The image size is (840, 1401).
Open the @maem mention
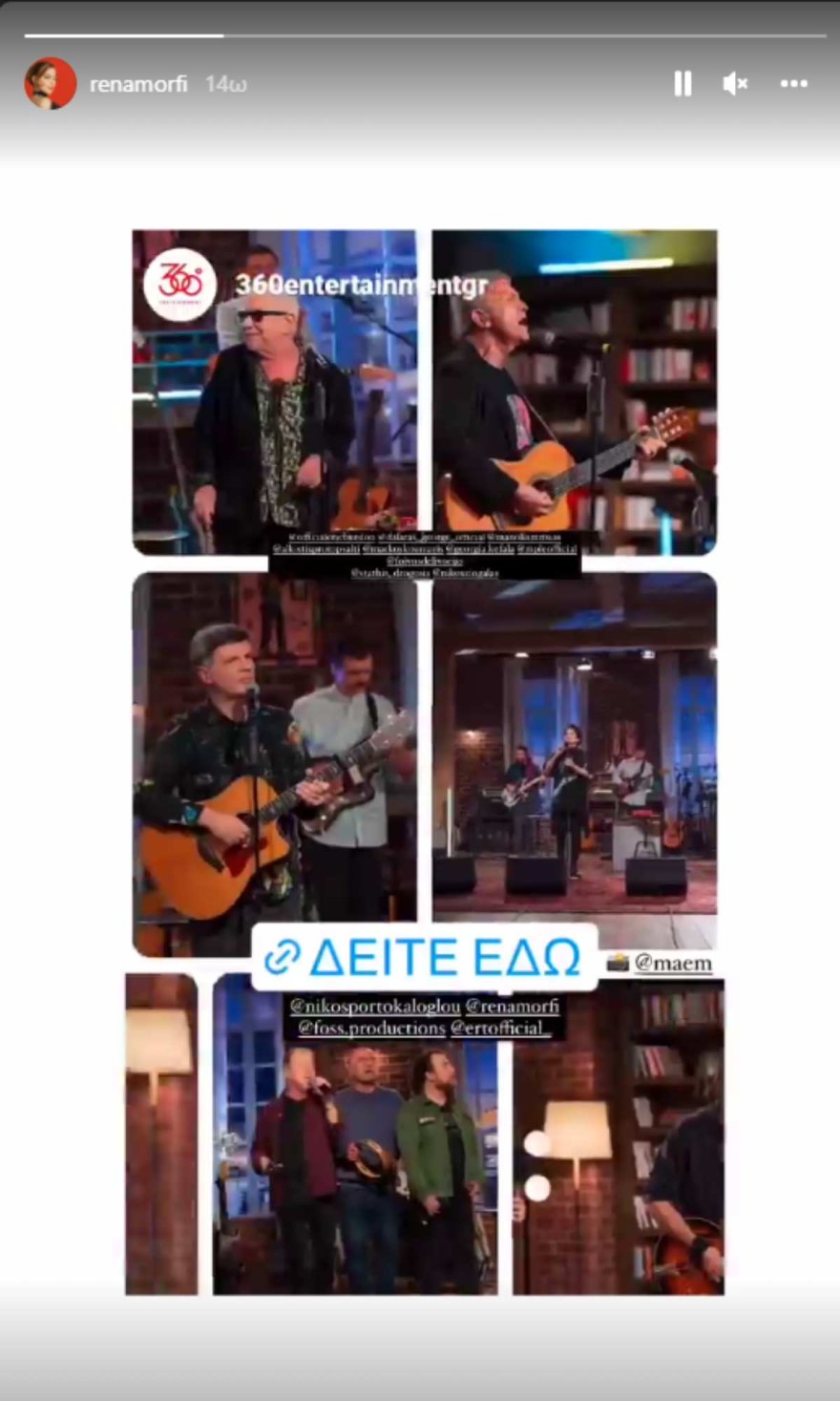672,964
